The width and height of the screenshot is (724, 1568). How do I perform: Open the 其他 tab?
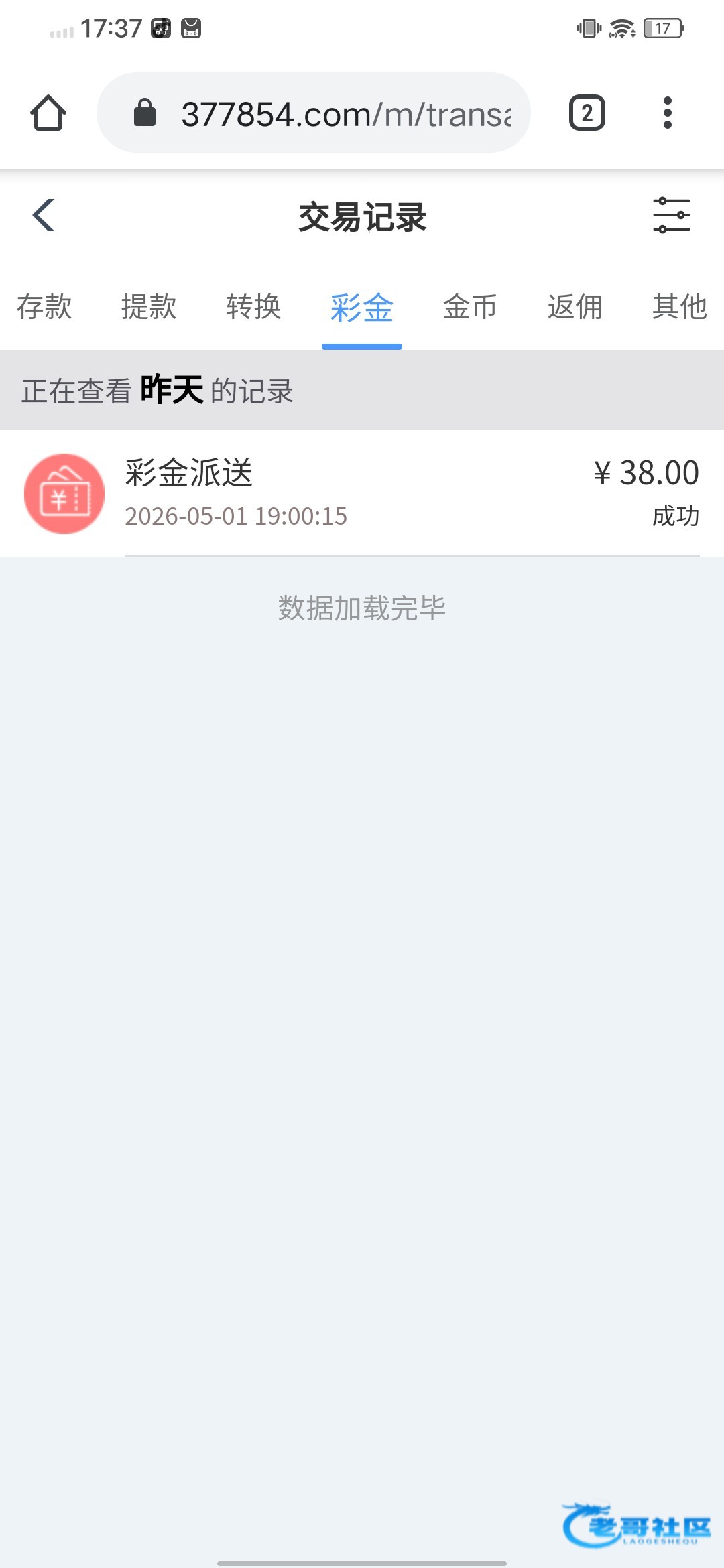point(680,308)
